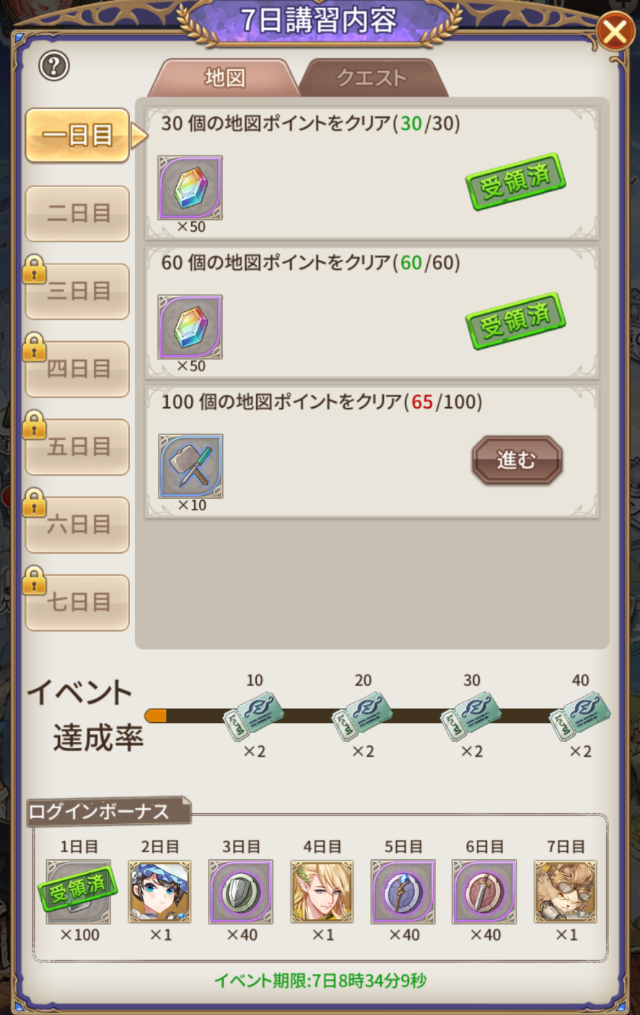View the 4日目 login bonus character

click(x=322, y=891)
